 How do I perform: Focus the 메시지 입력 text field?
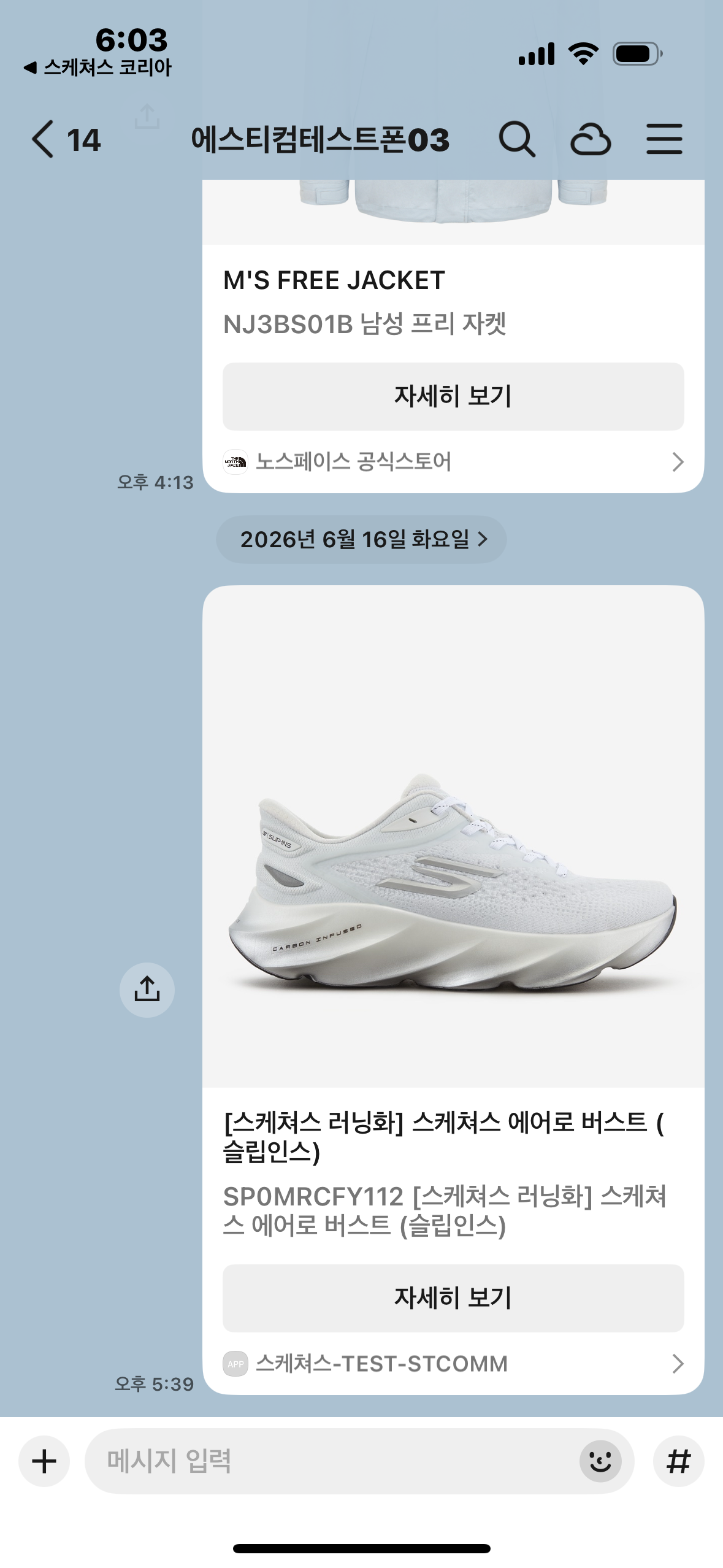[331, 1461]
